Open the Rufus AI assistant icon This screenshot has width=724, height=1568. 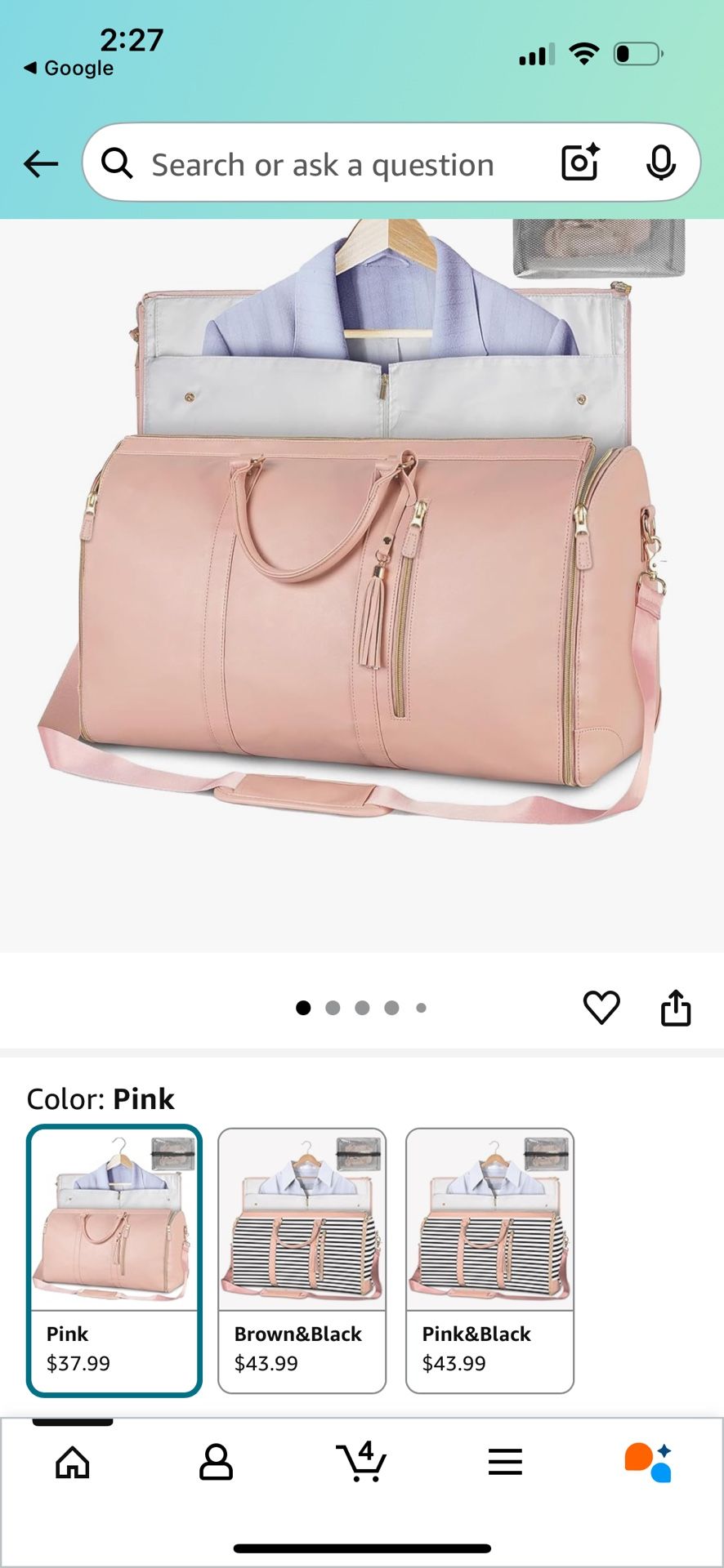650,1463
